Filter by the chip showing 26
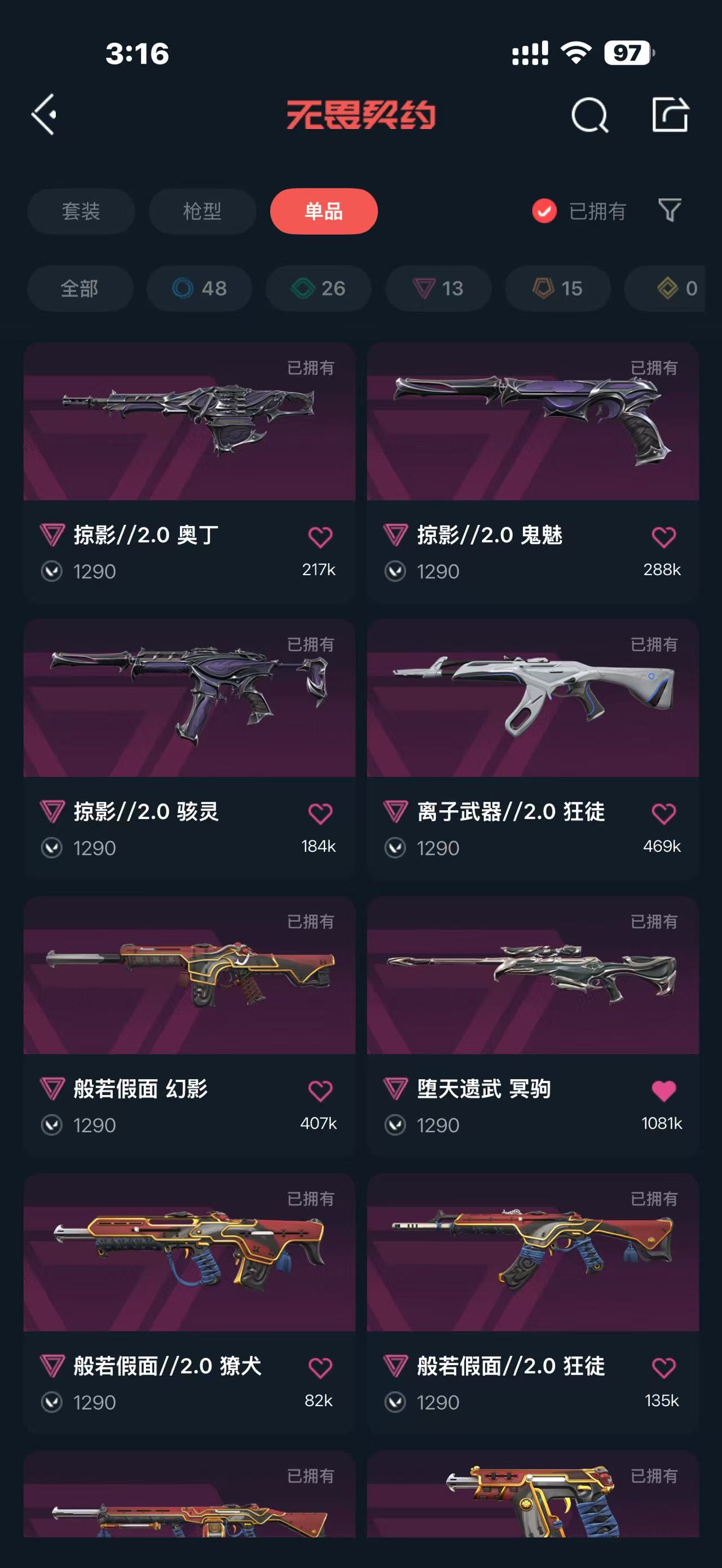This screenshot has height=1568, width=722. pyautogui.click(x=318, y=289)
